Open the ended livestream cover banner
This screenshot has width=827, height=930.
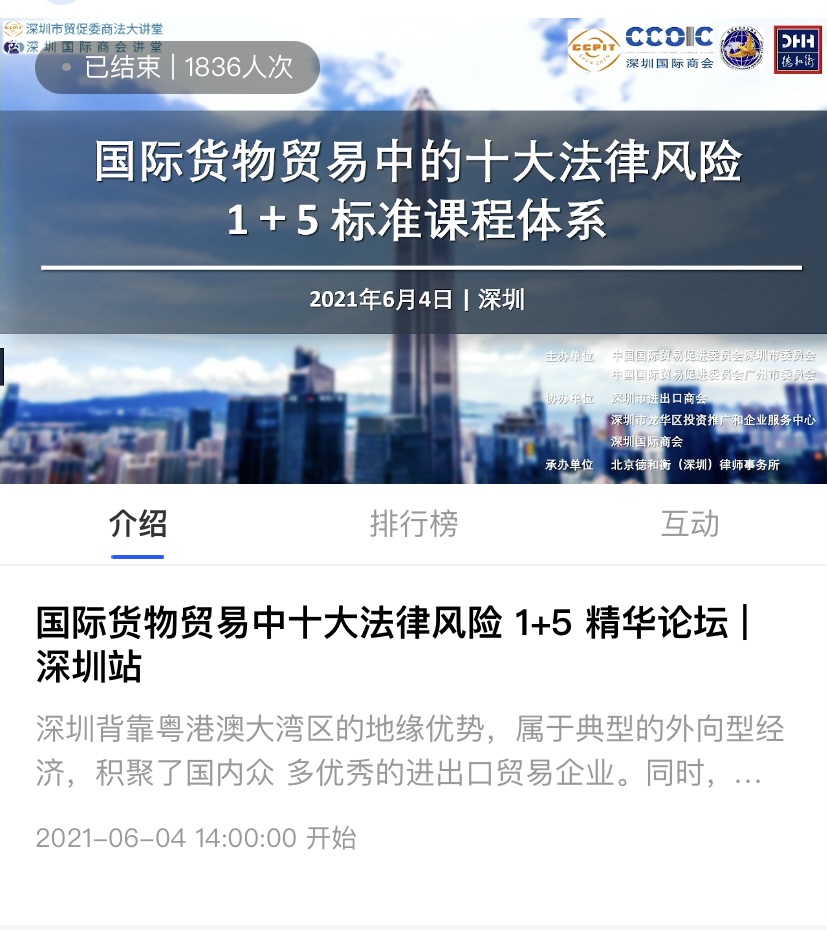[x=413, y=250]
